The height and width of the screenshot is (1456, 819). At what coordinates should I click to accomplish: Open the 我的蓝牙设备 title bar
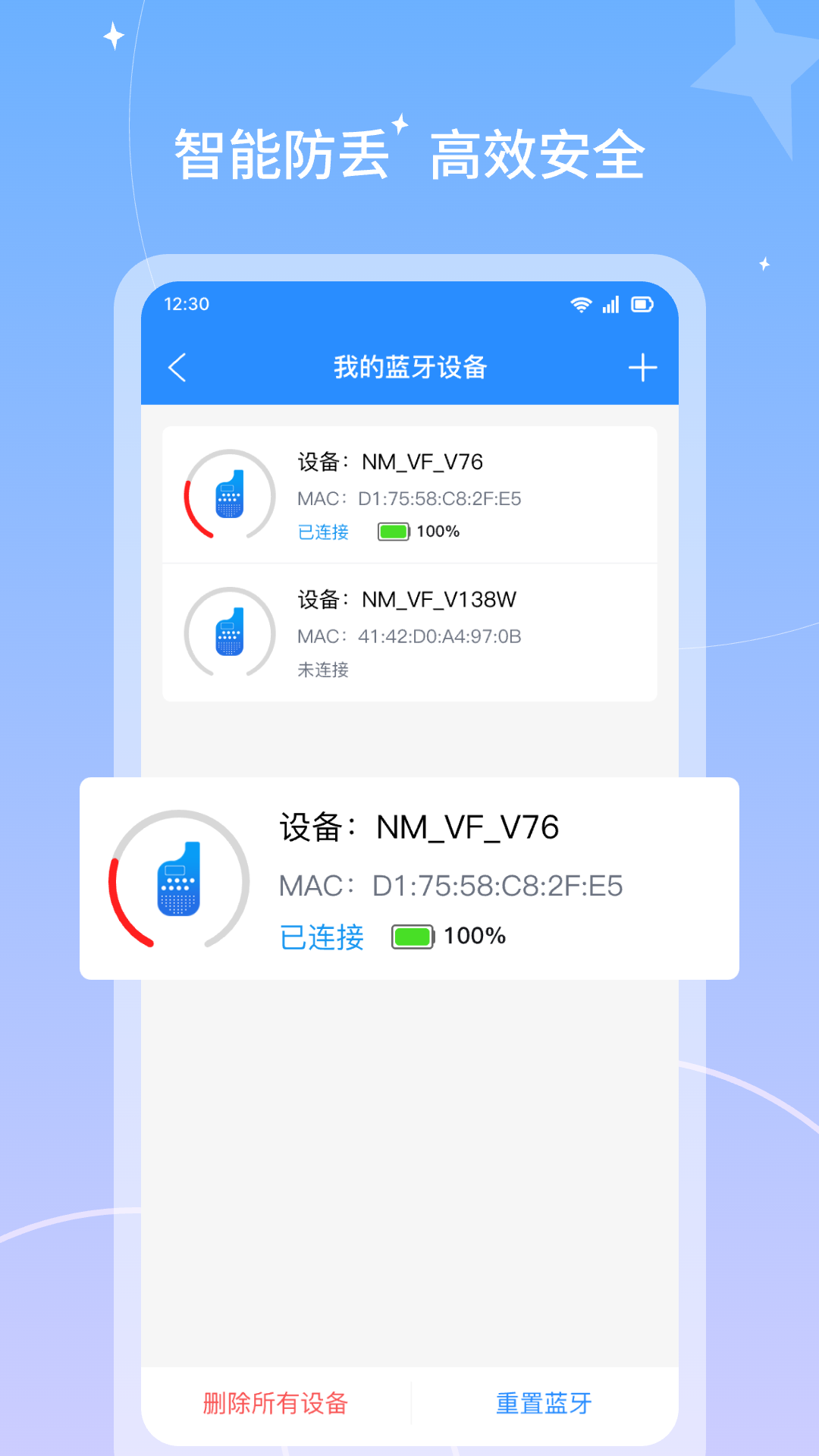tap(409, 367)
